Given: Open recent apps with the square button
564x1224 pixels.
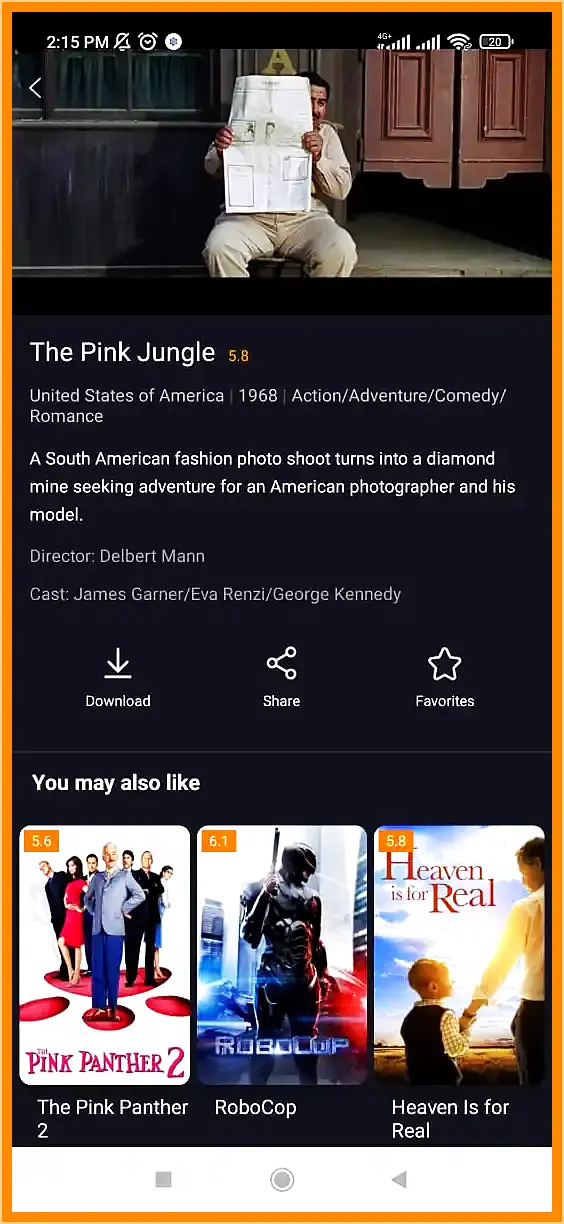Looking at the screenshot, I should click(164, 1180).
